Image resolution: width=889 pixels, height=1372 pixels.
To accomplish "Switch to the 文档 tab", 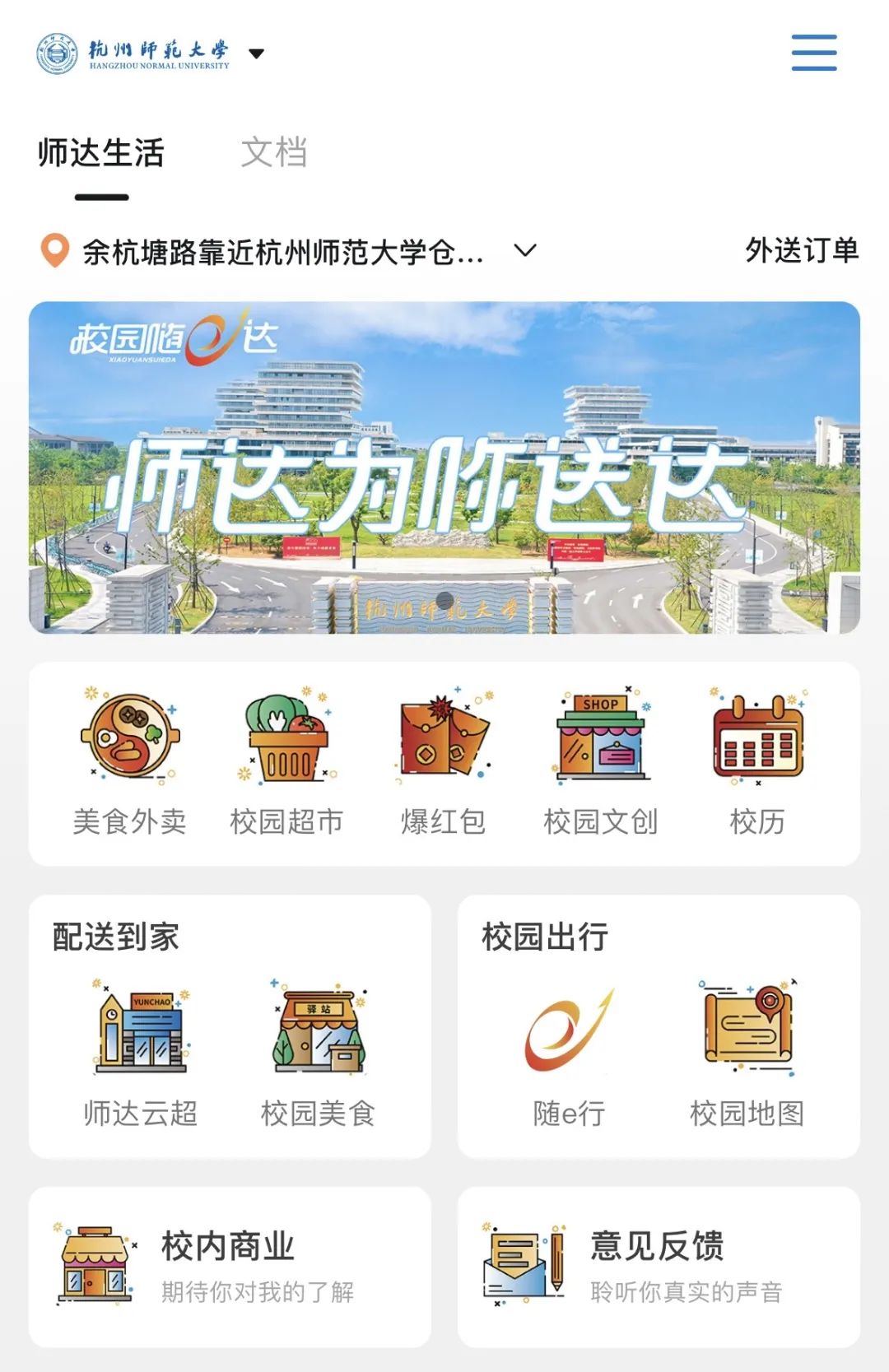I will point(276,153).
